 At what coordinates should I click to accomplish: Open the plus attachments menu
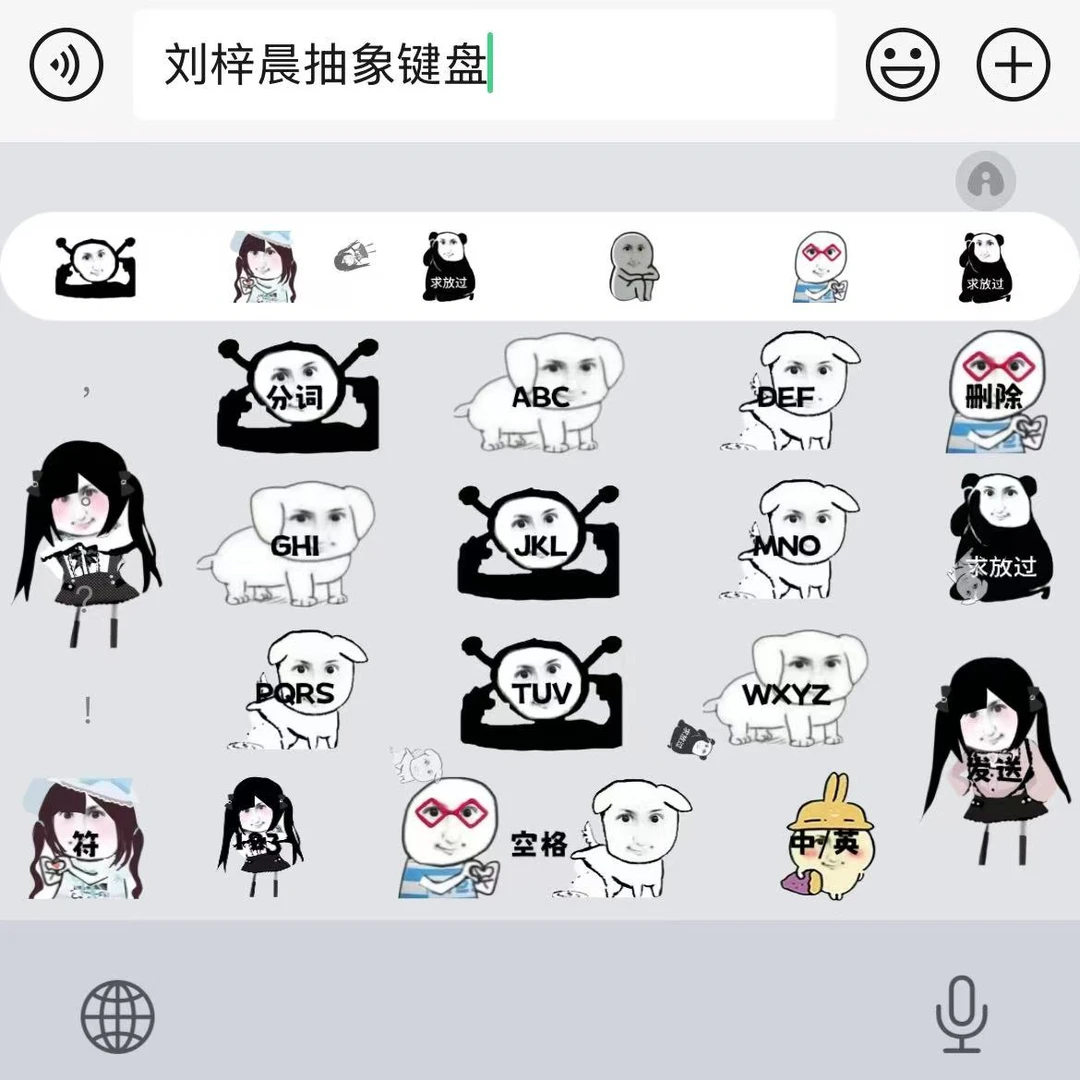1013,65
